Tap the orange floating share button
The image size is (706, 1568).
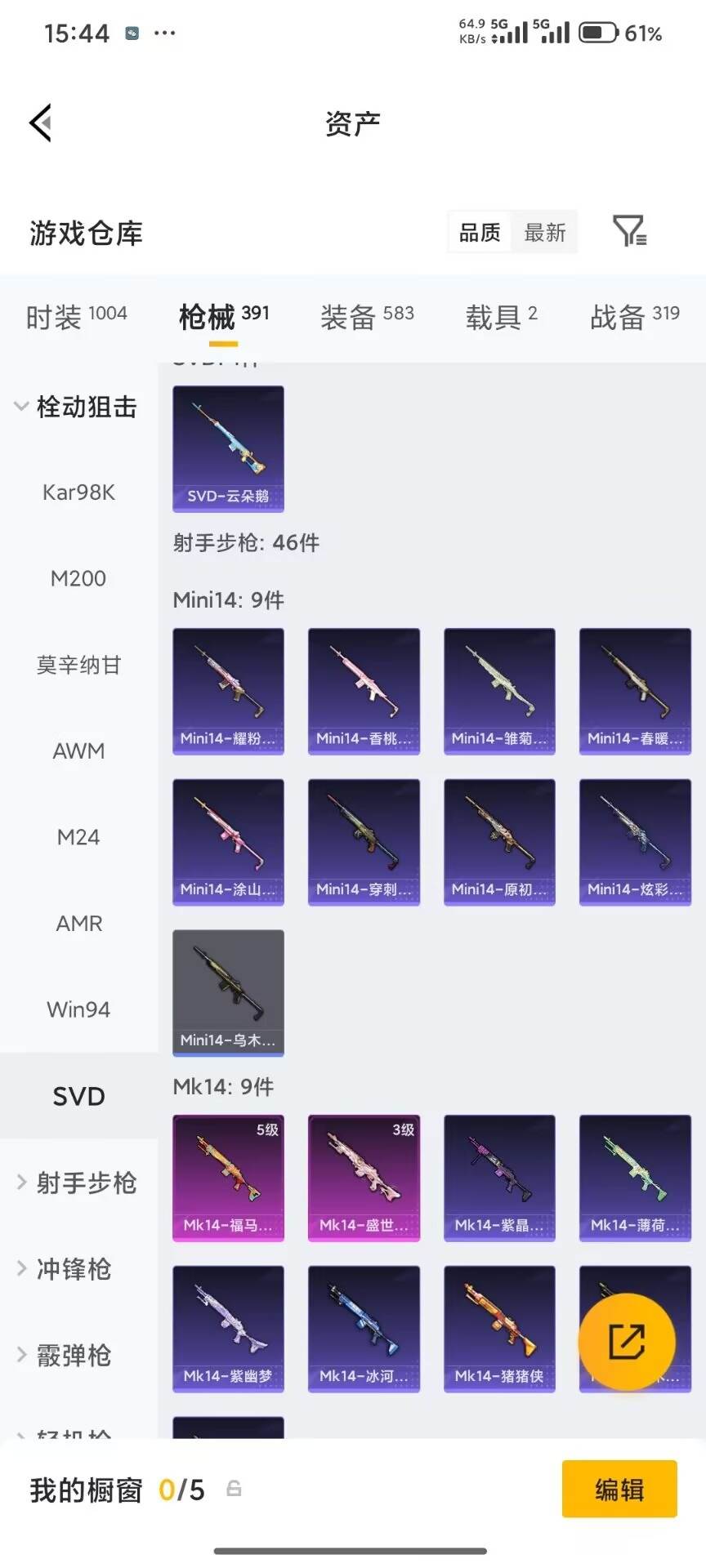[627, 1342]
